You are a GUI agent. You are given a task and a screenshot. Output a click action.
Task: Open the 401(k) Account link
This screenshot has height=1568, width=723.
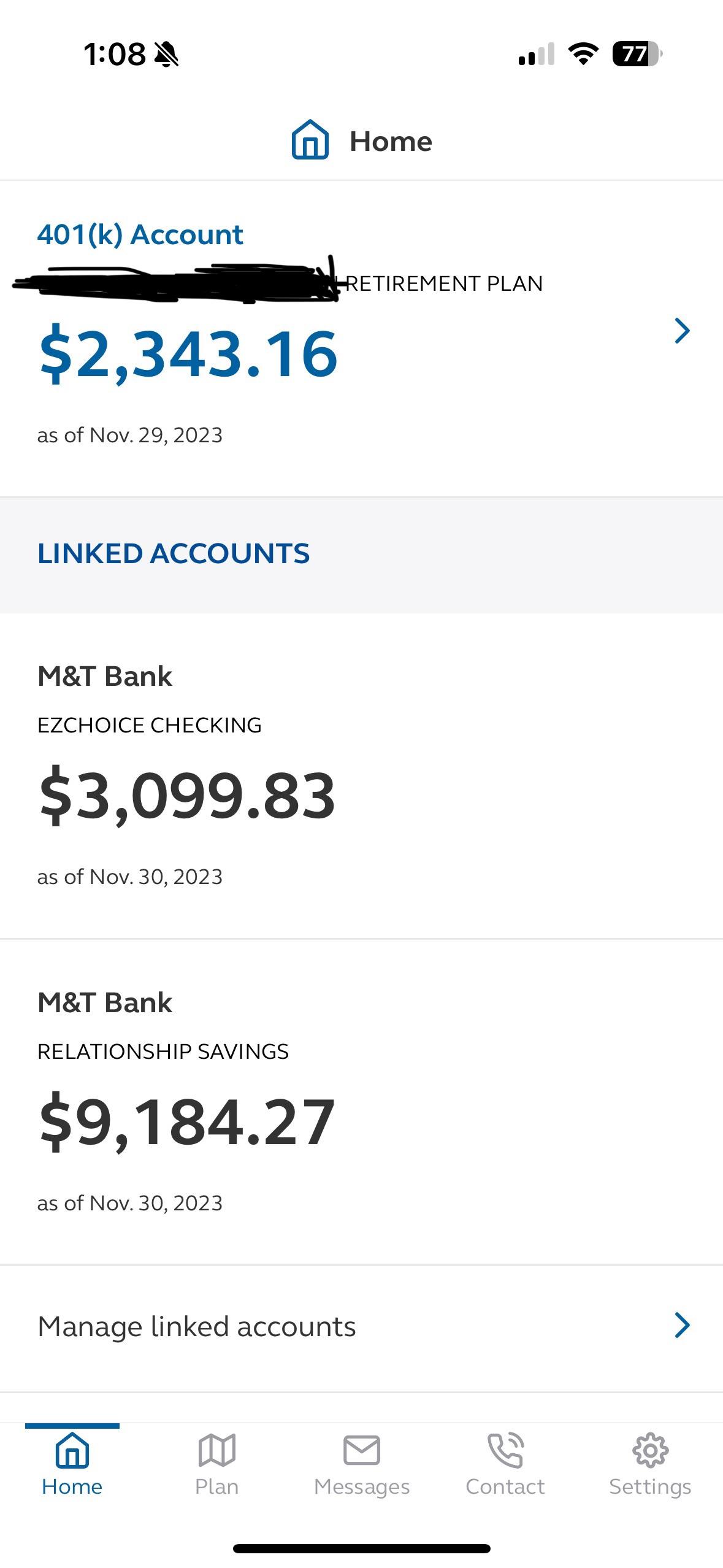140,234
